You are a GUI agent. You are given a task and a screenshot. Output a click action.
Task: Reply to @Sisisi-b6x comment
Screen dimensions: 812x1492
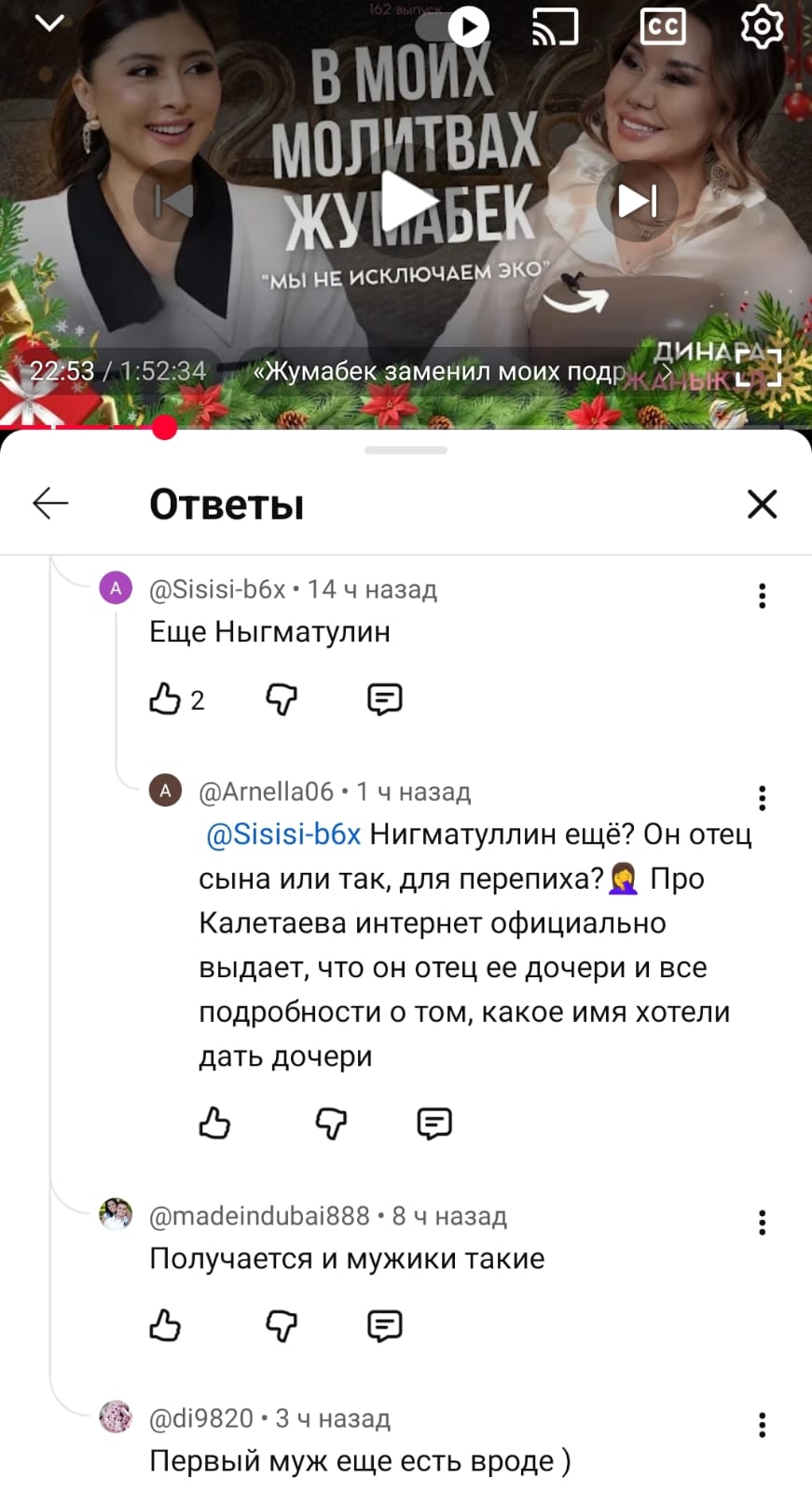pyautogui.click(x=384, y=698)
